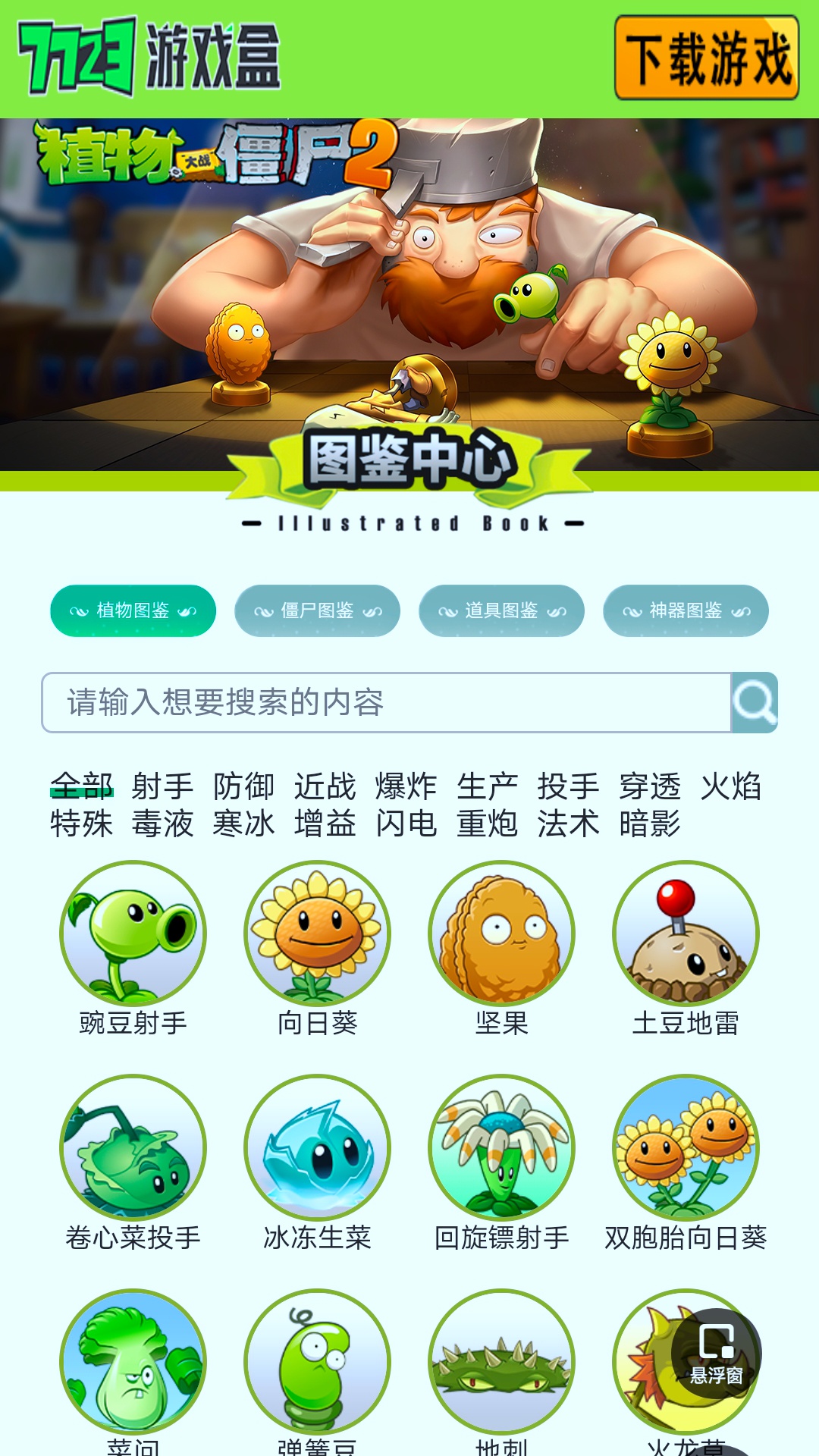This screenshot has height=1456, width=819.
Task: Switch to the 道具图鉴 tab
Action: 501,610
